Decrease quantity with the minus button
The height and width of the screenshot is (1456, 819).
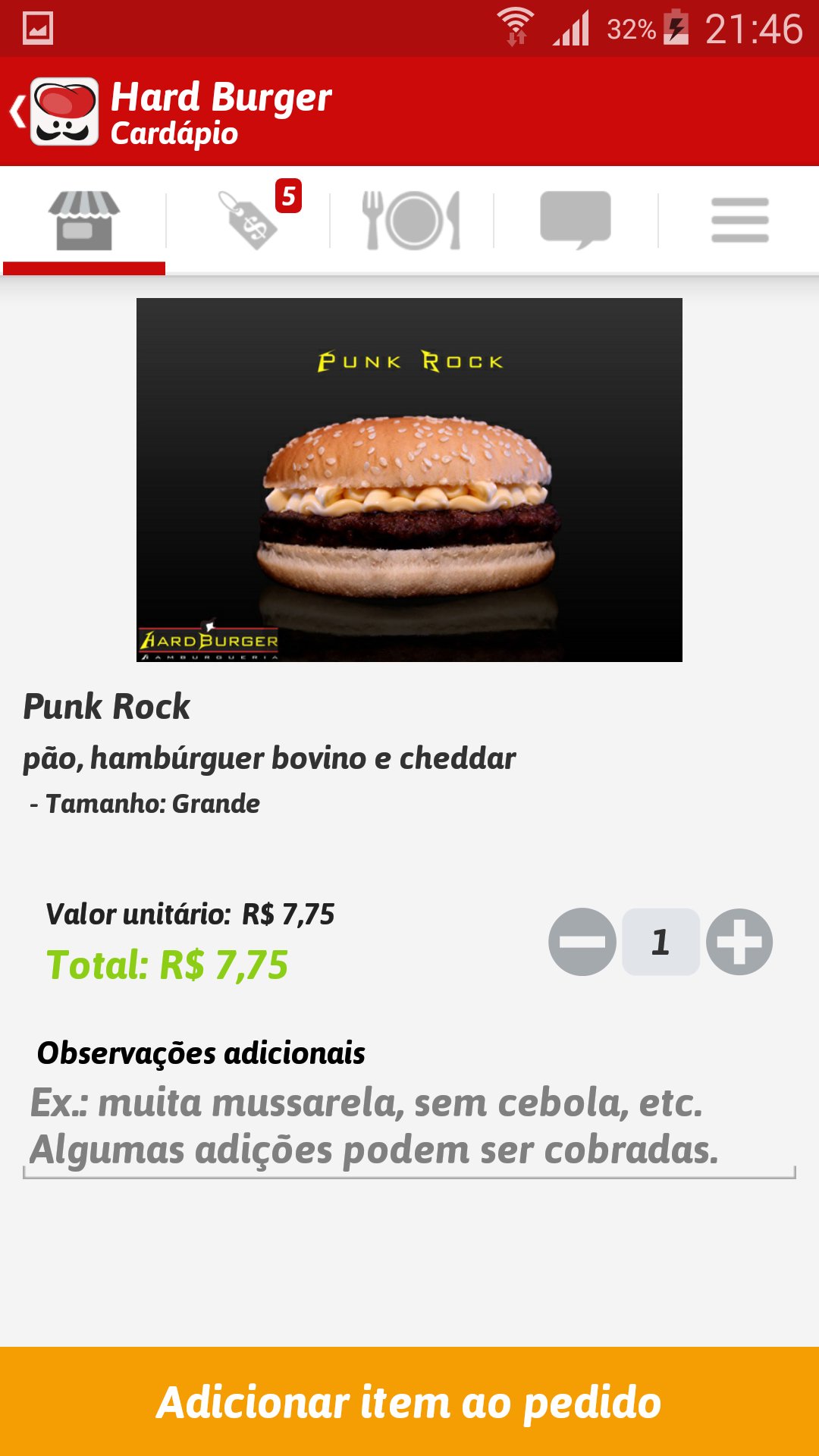pyautogui.click(x=582, y=942)
